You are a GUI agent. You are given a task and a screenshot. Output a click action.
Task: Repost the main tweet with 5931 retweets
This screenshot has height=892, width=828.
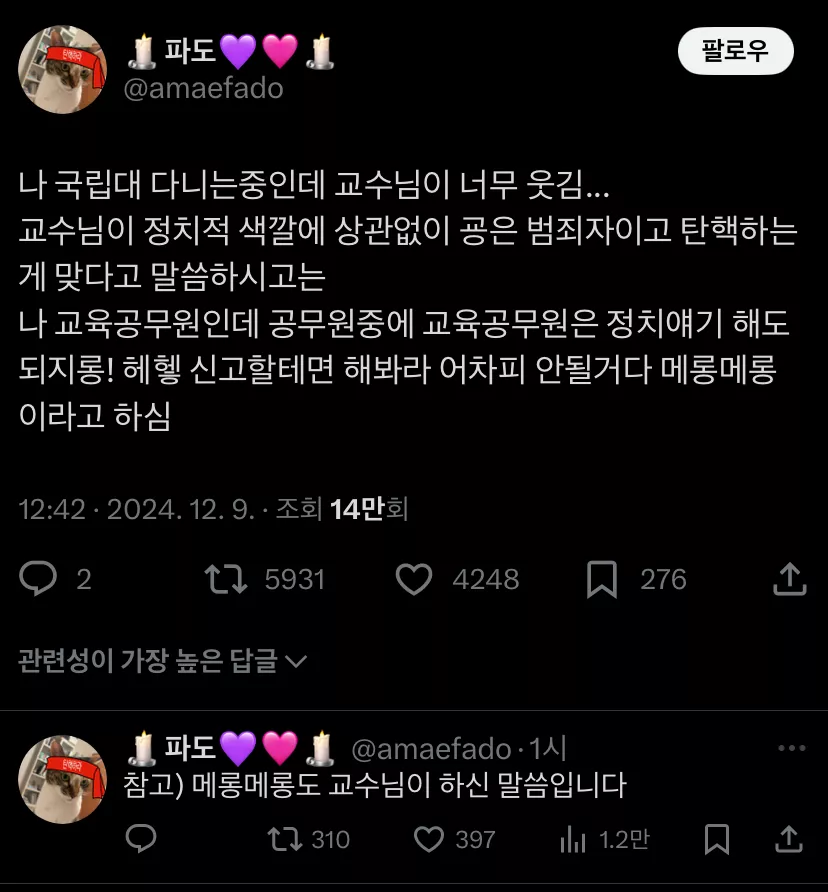[226, 579]
